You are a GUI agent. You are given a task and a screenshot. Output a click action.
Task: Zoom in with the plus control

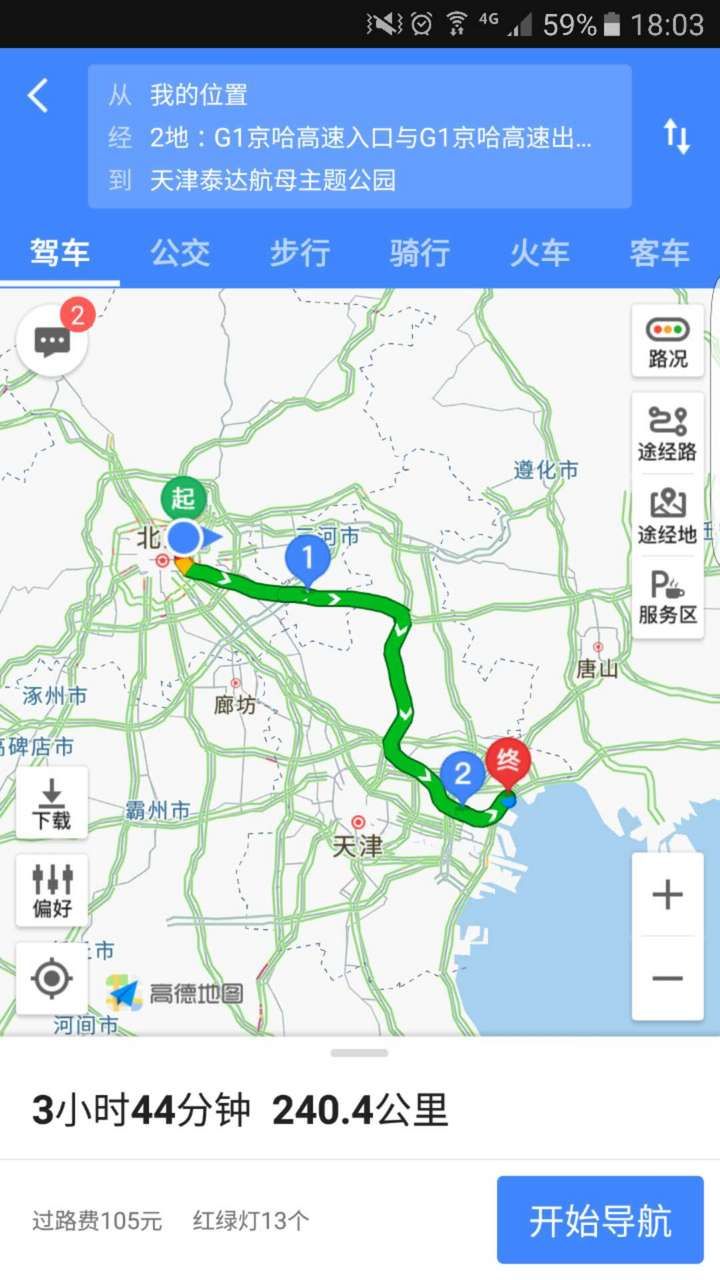coord(667,894)
